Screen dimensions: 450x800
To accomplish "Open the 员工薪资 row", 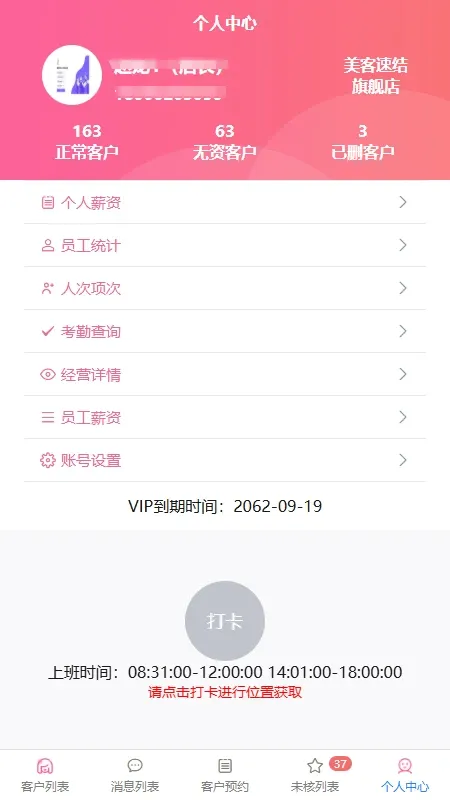I will pos(224,417).
